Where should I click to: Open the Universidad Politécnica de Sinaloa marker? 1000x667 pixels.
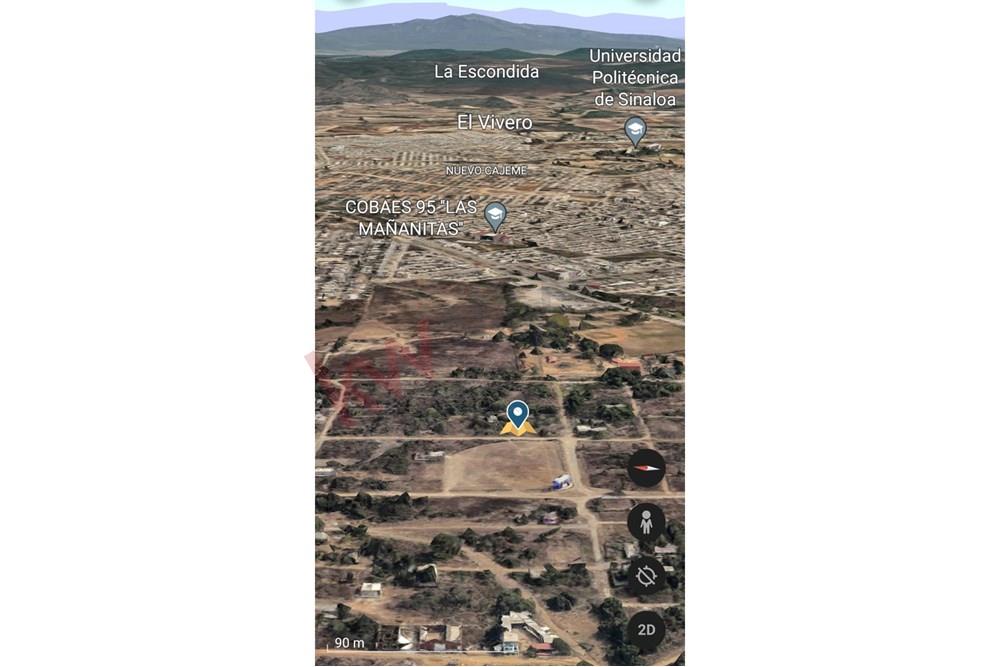coord(635,130)
